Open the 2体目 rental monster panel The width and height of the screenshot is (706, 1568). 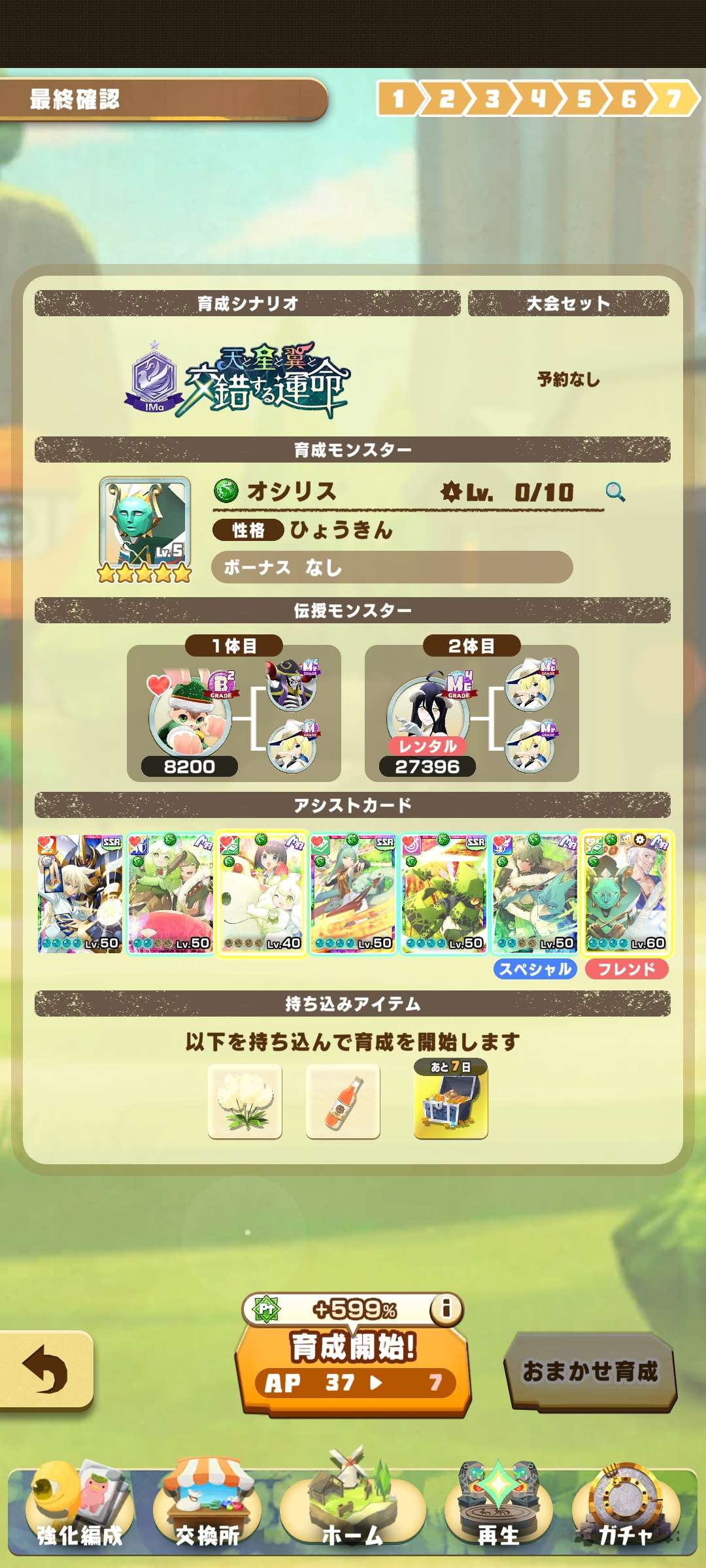pyautogui.click(x=471, y=713)
